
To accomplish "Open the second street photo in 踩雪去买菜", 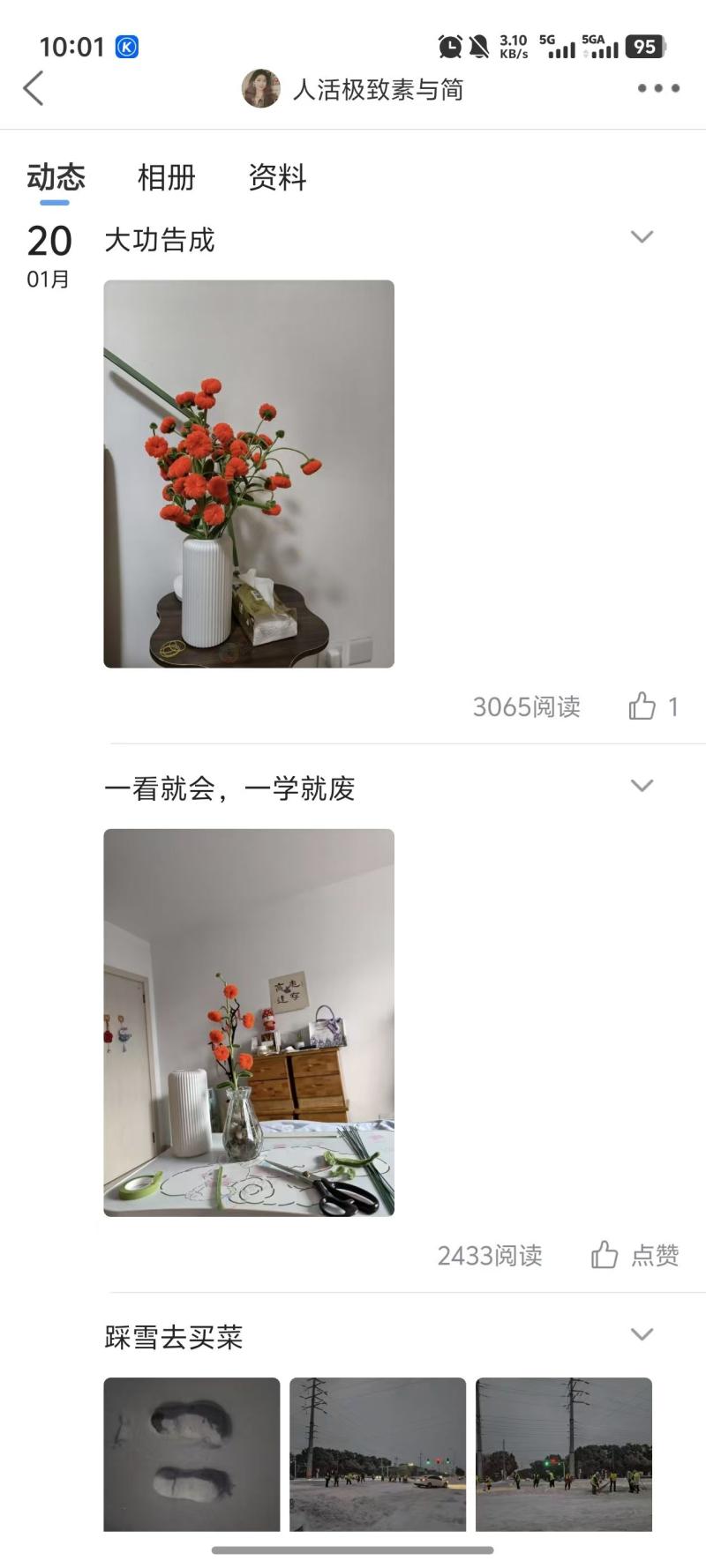I will (x=378, y=1453).
